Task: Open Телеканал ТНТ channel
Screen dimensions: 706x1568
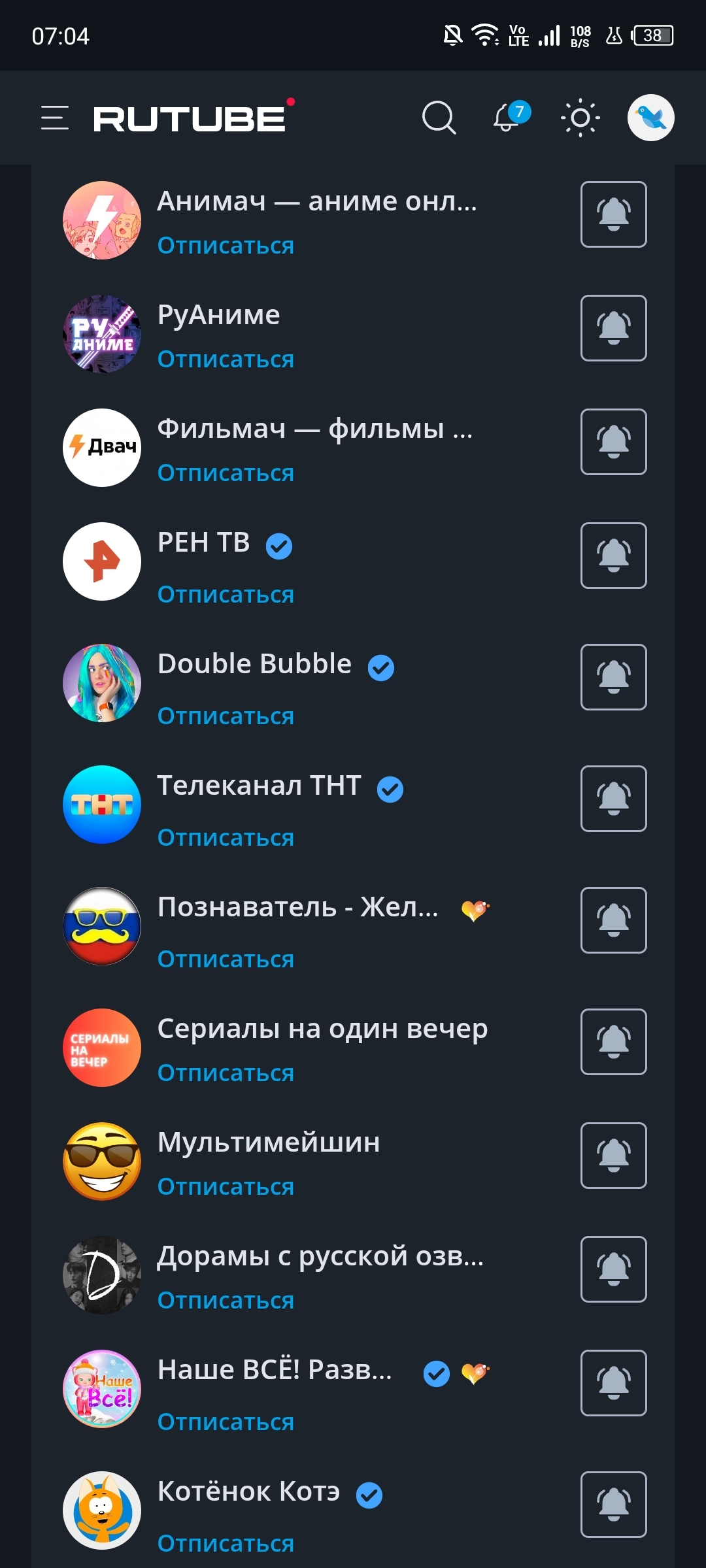Action: 259,786
